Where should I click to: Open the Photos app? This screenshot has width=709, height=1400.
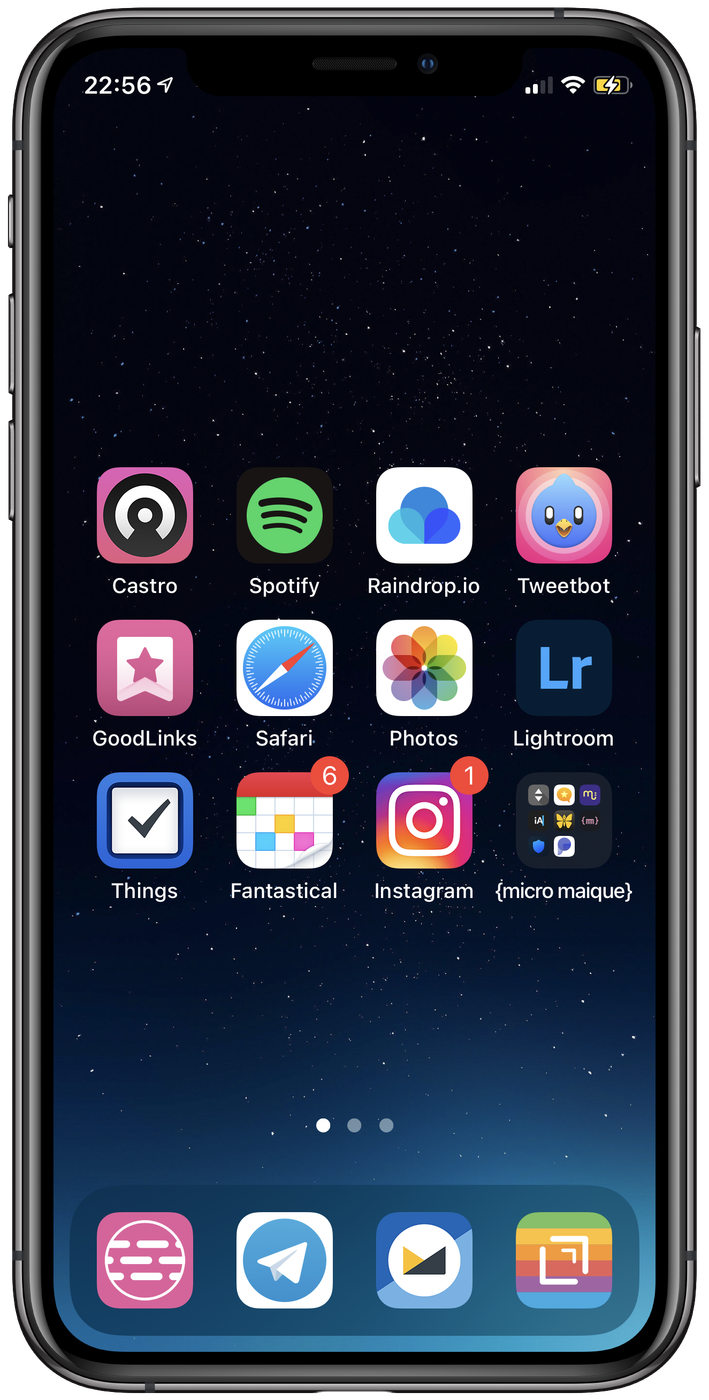[424, 668]
